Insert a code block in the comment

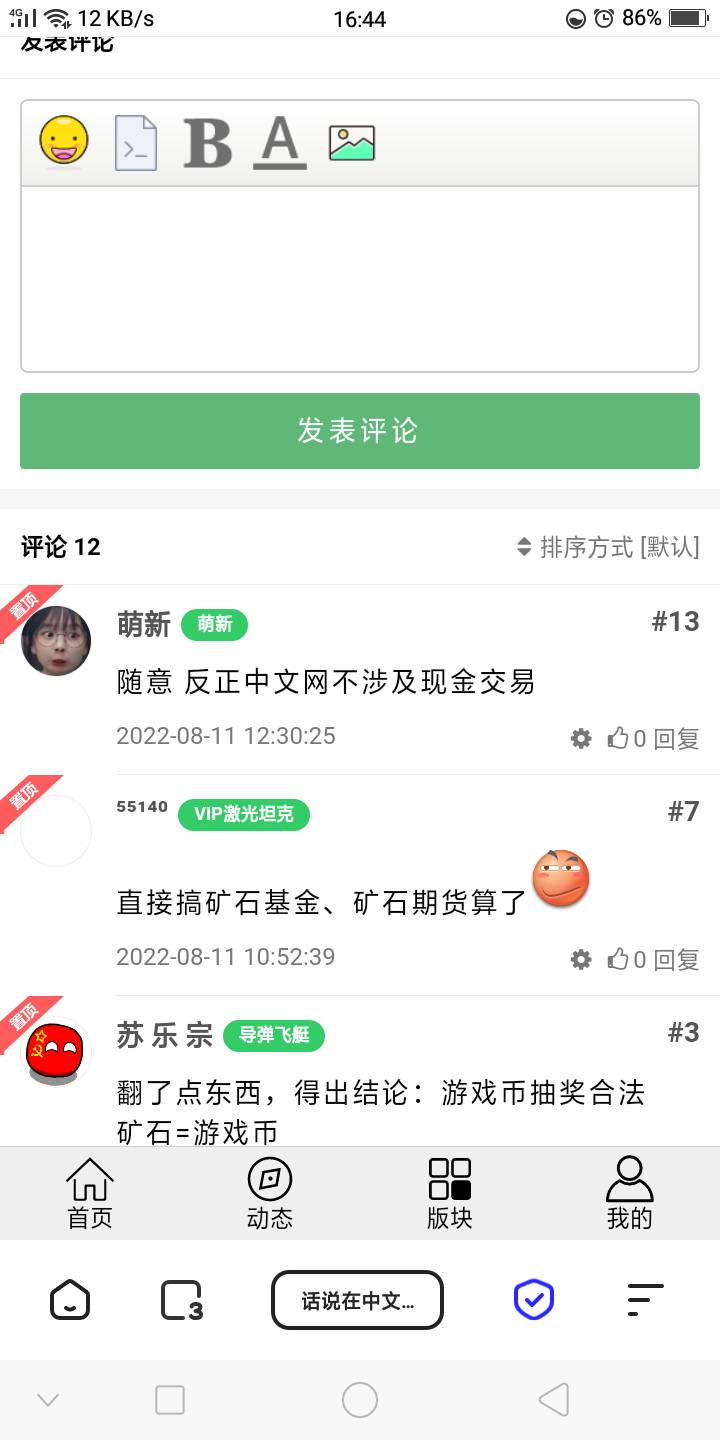(136, 143)
